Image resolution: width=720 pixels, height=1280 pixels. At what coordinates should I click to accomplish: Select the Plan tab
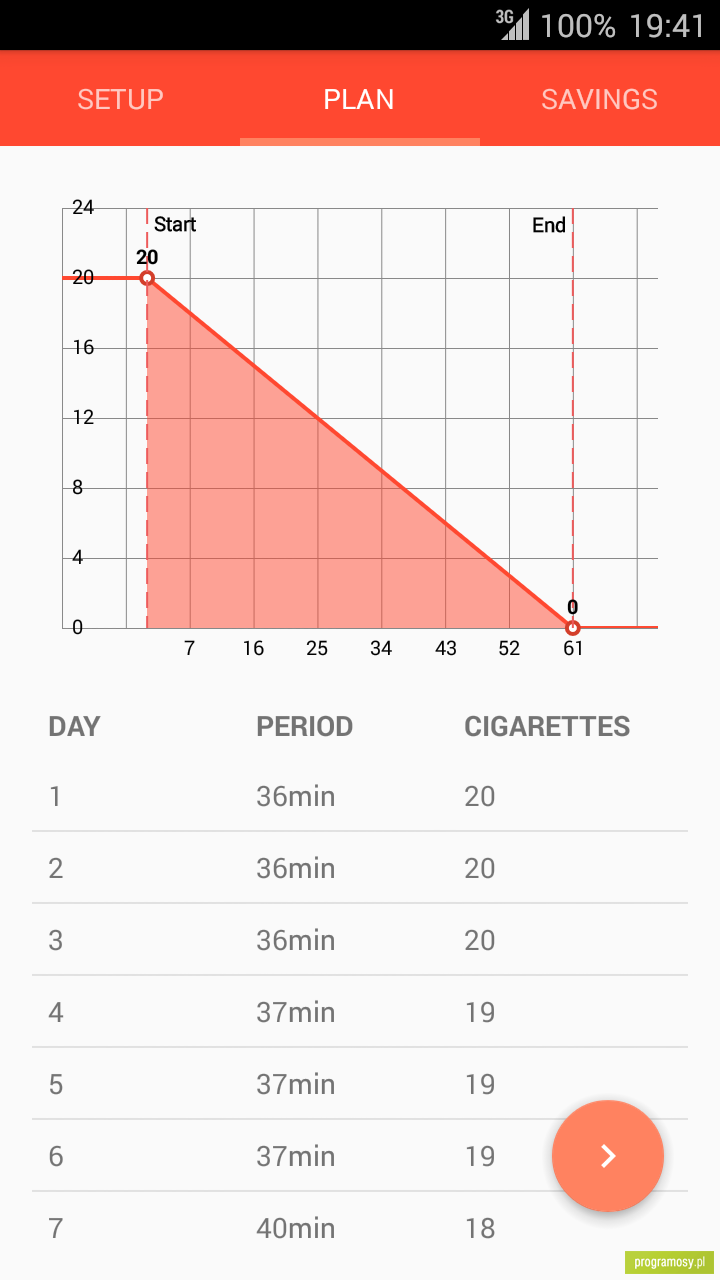pos(360,99)
